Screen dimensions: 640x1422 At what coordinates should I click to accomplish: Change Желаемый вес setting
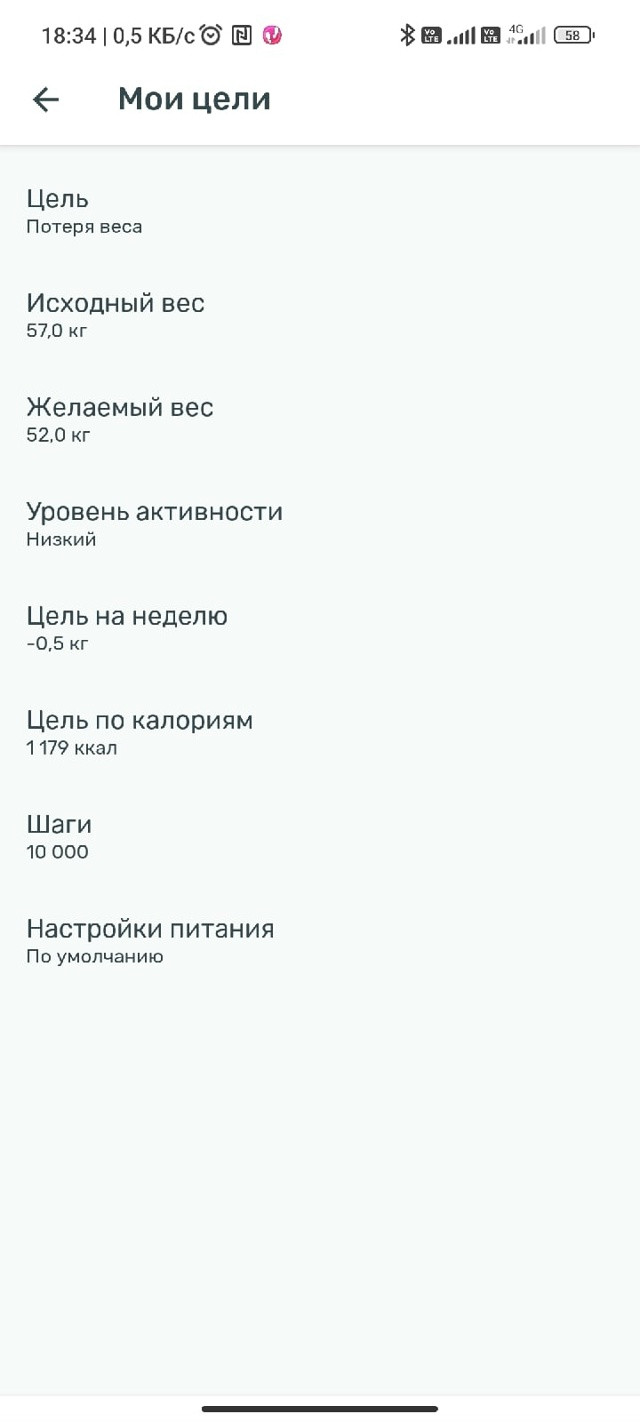pos(320,420)
